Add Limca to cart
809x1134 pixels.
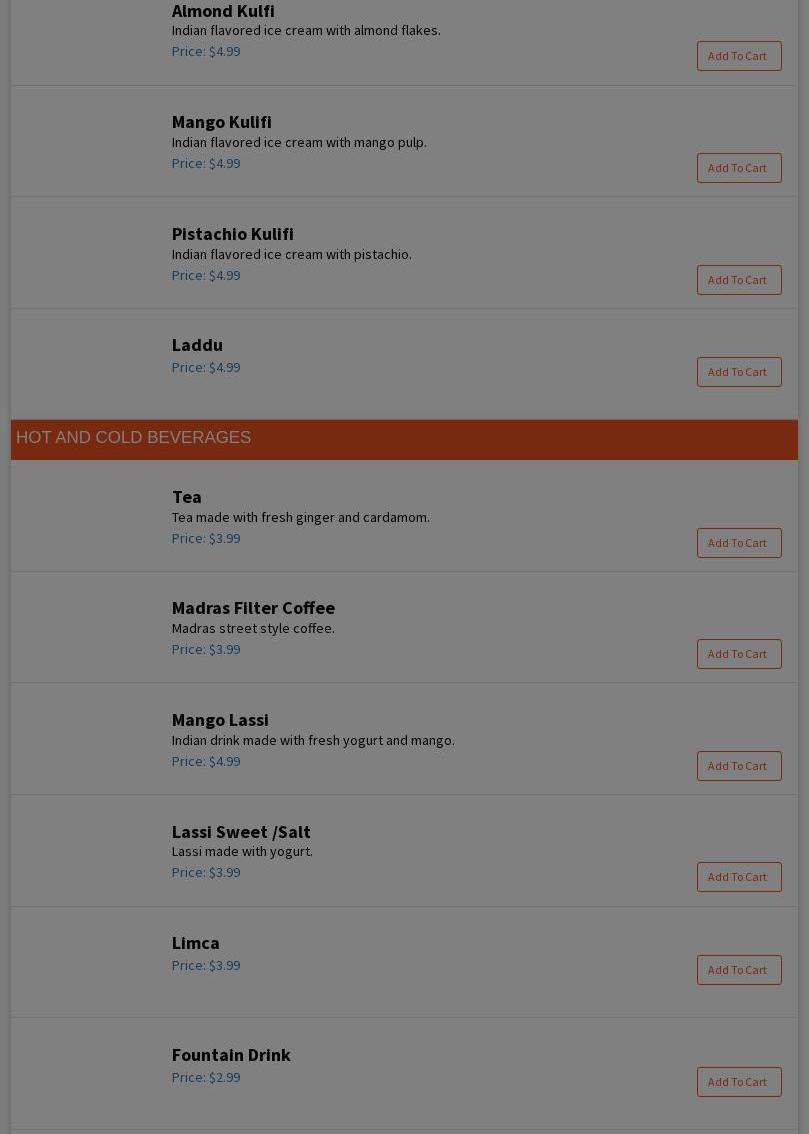coord(738,970)
